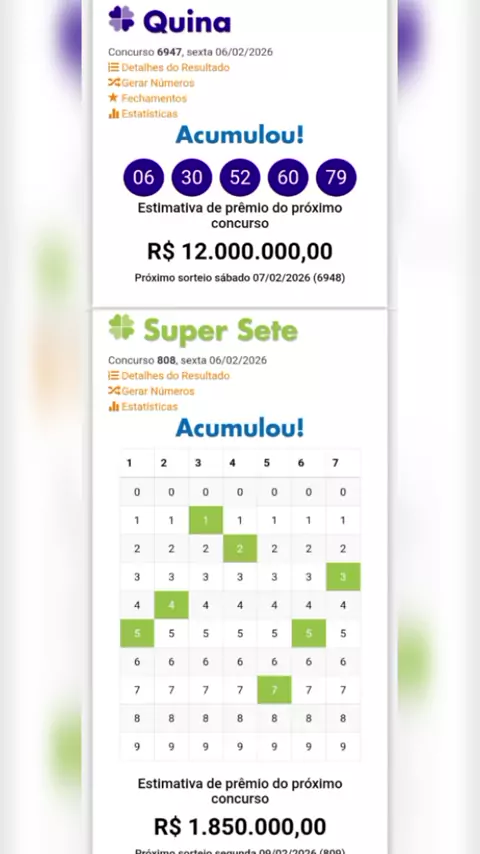Tap Gerar Números under Super Sete
Screen dimensions: 480x854
coord(151,391)
